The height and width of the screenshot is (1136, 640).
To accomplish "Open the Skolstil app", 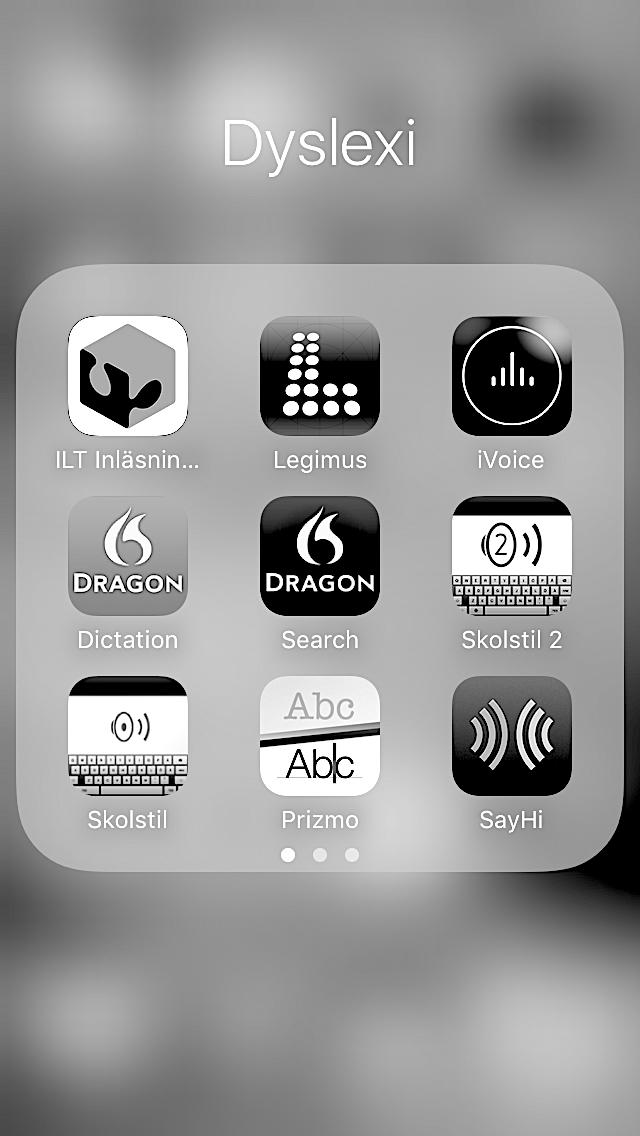I will (x=128, y=736).
